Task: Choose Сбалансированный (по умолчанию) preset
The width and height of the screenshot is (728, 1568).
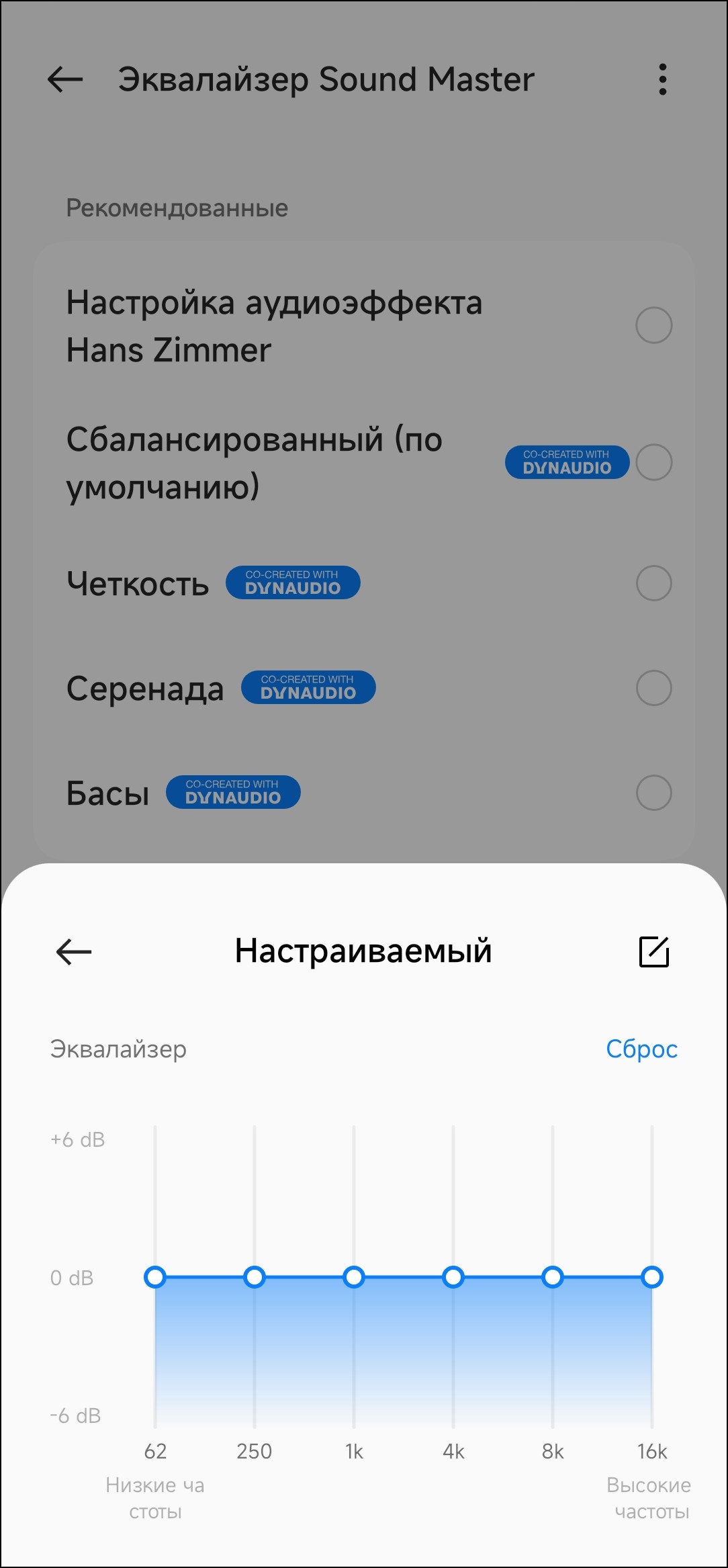Action: [653, 462]
